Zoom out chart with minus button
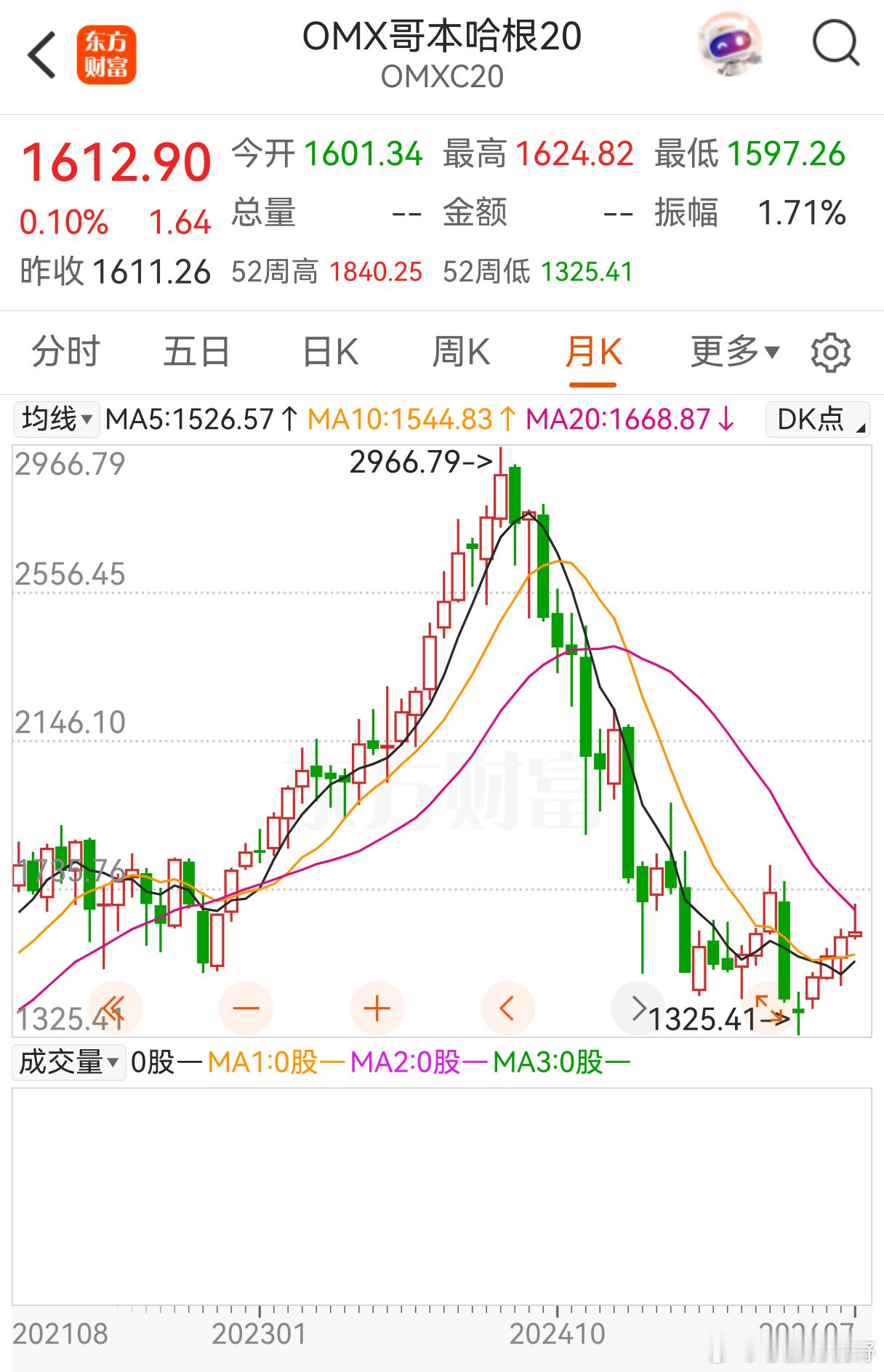 (246, 1008)
